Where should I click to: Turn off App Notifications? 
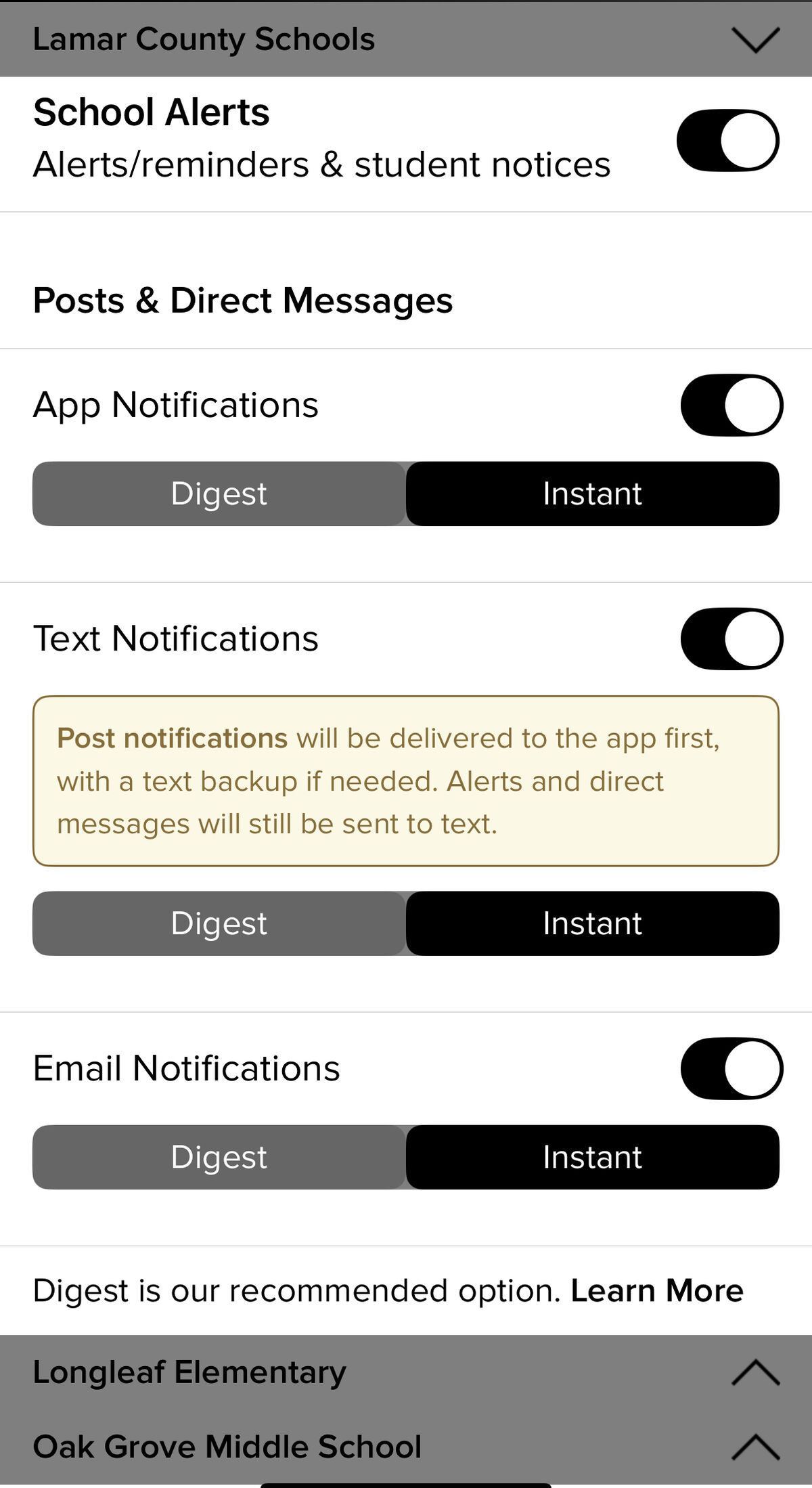point(730,405)
